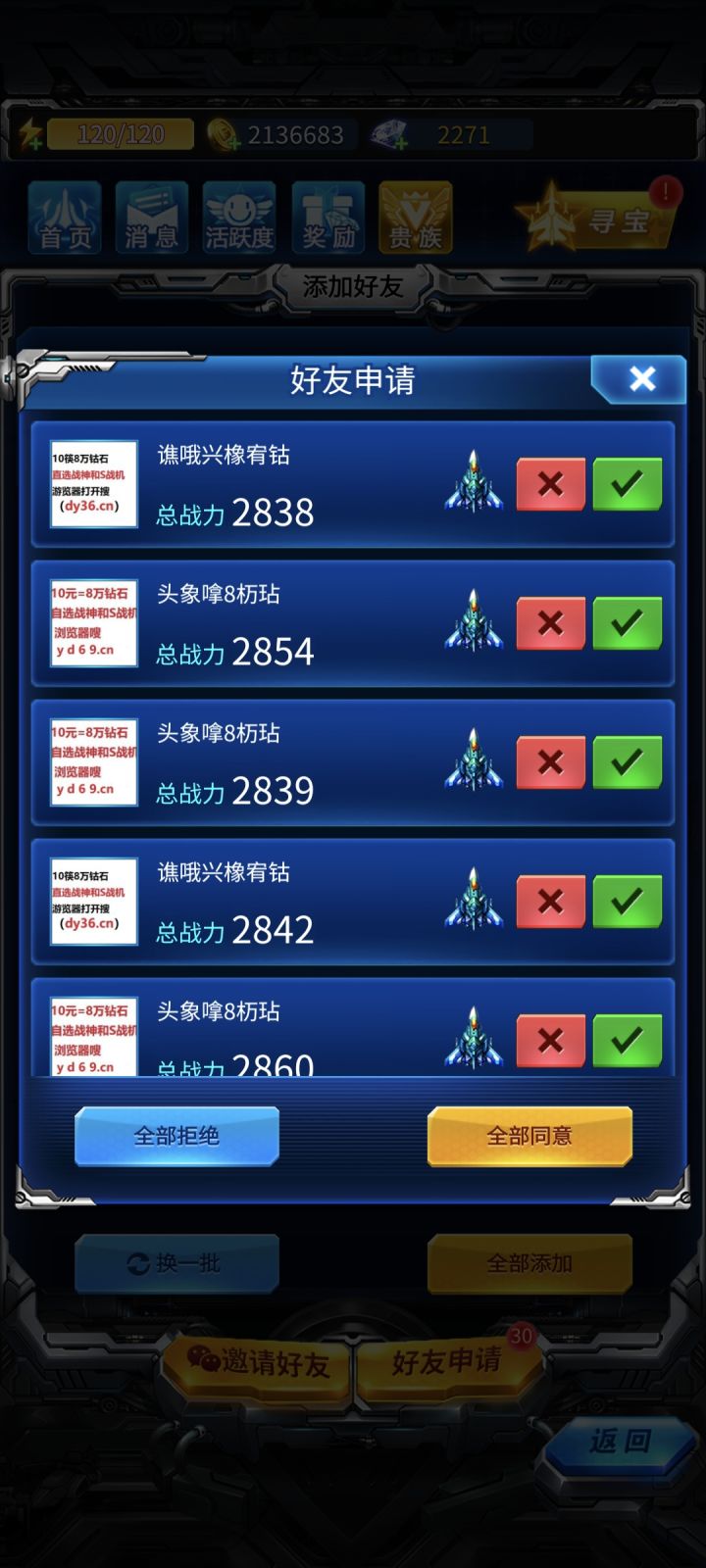
Task: Check the 活跃度 (Activity) badge icon
Action: pyautogui.click(x=240, y=217)
